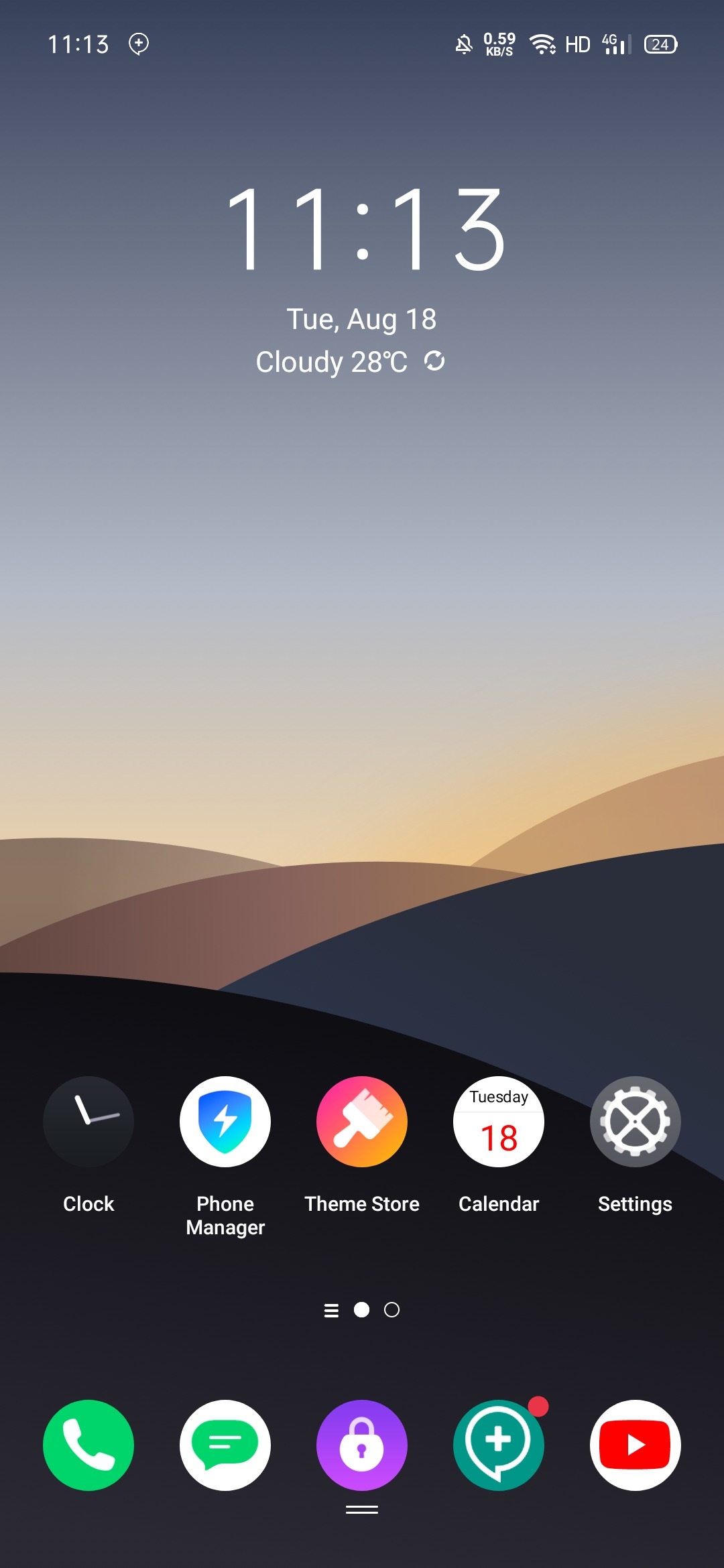Open the Calendar app
The image size is (724, 1568).
pos(499,1122)
